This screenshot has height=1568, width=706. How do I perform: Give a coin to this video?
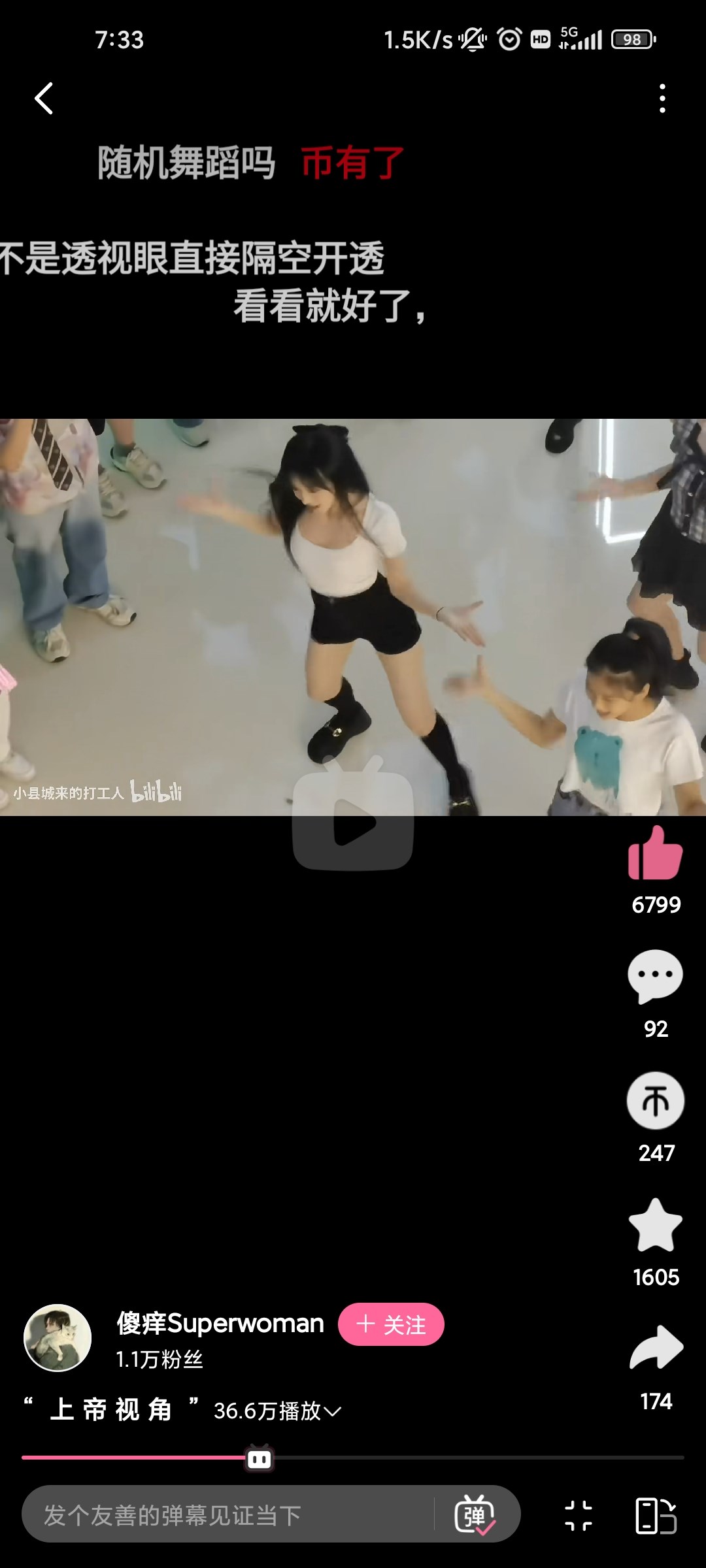(x=655, y=1101)
